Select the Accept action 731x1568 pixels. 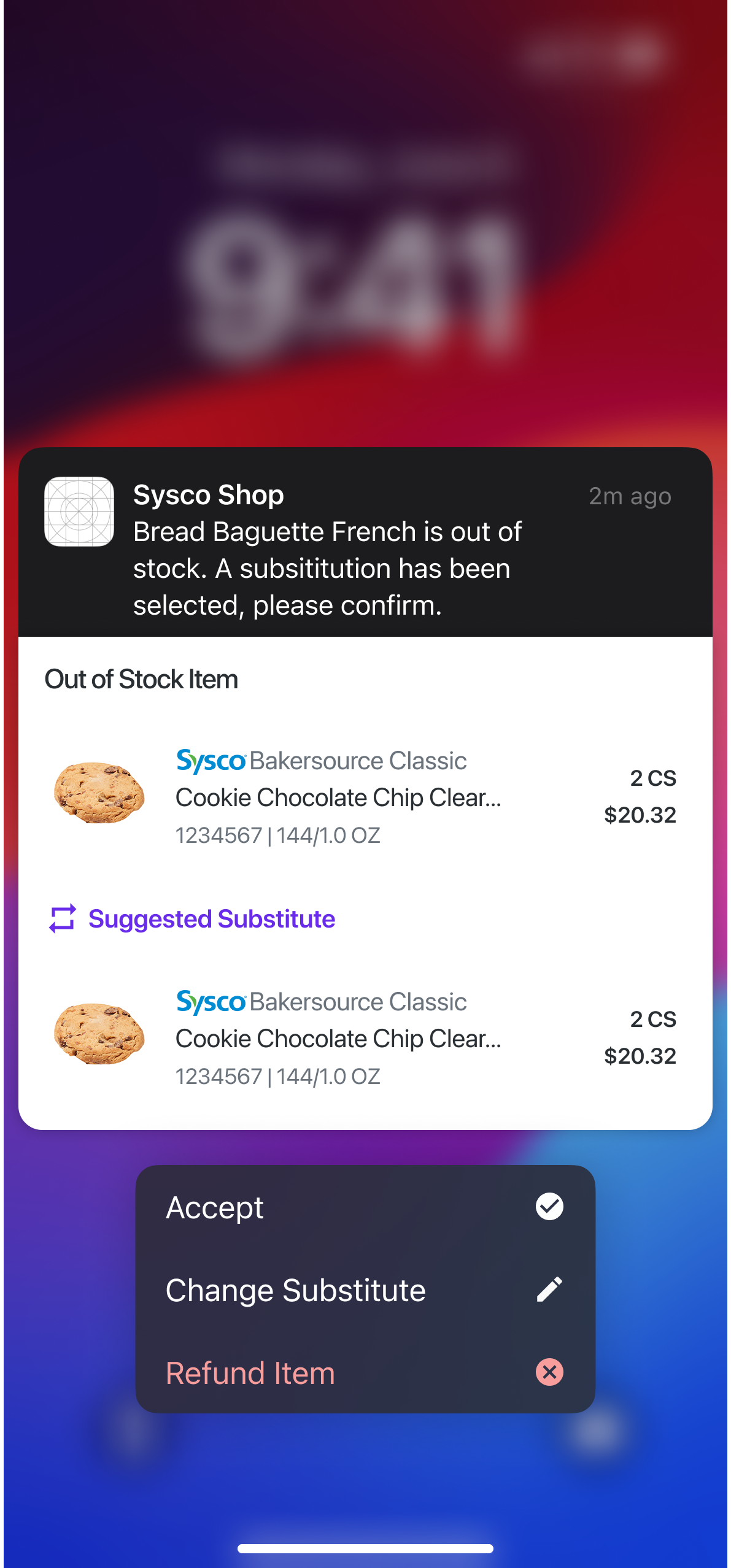[x=214, y=1206]
